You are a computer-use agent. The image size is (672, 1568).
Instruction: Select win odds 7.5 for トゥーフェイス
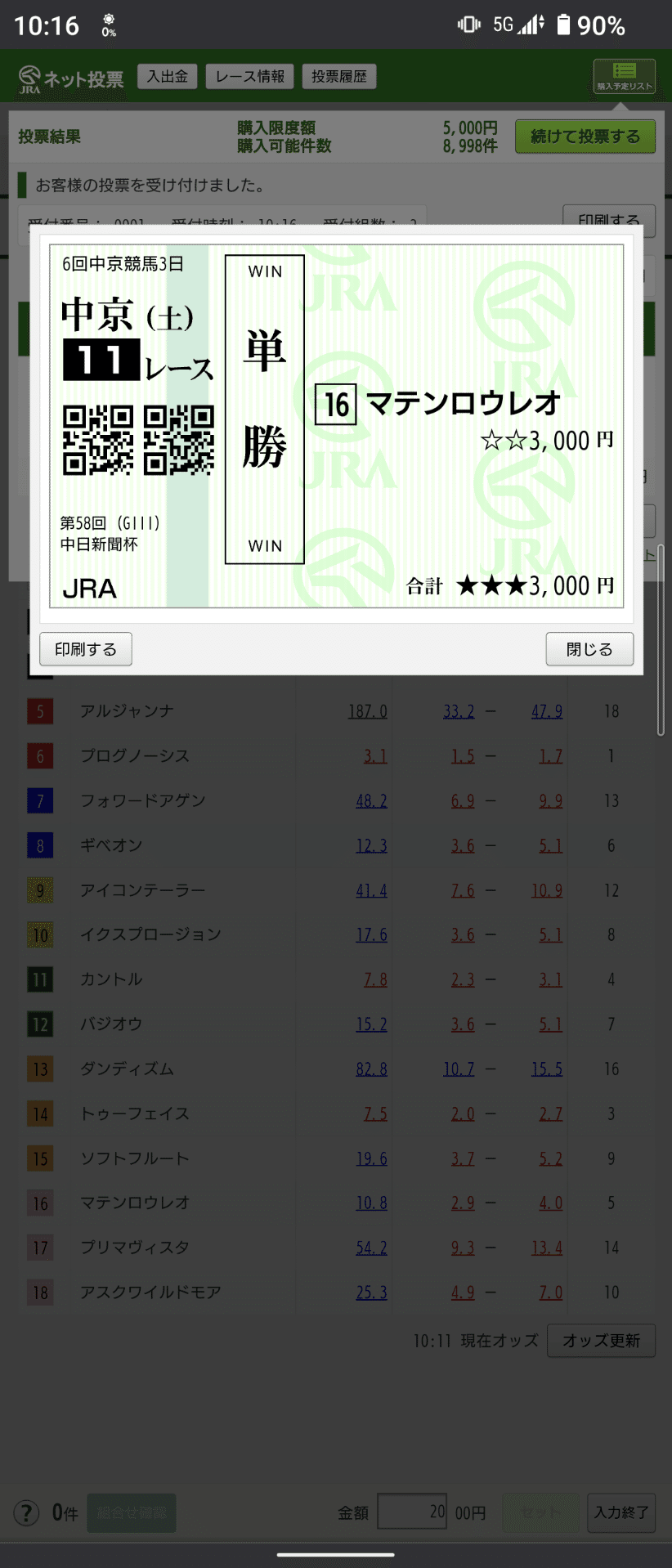click(x=375, y=1113)
